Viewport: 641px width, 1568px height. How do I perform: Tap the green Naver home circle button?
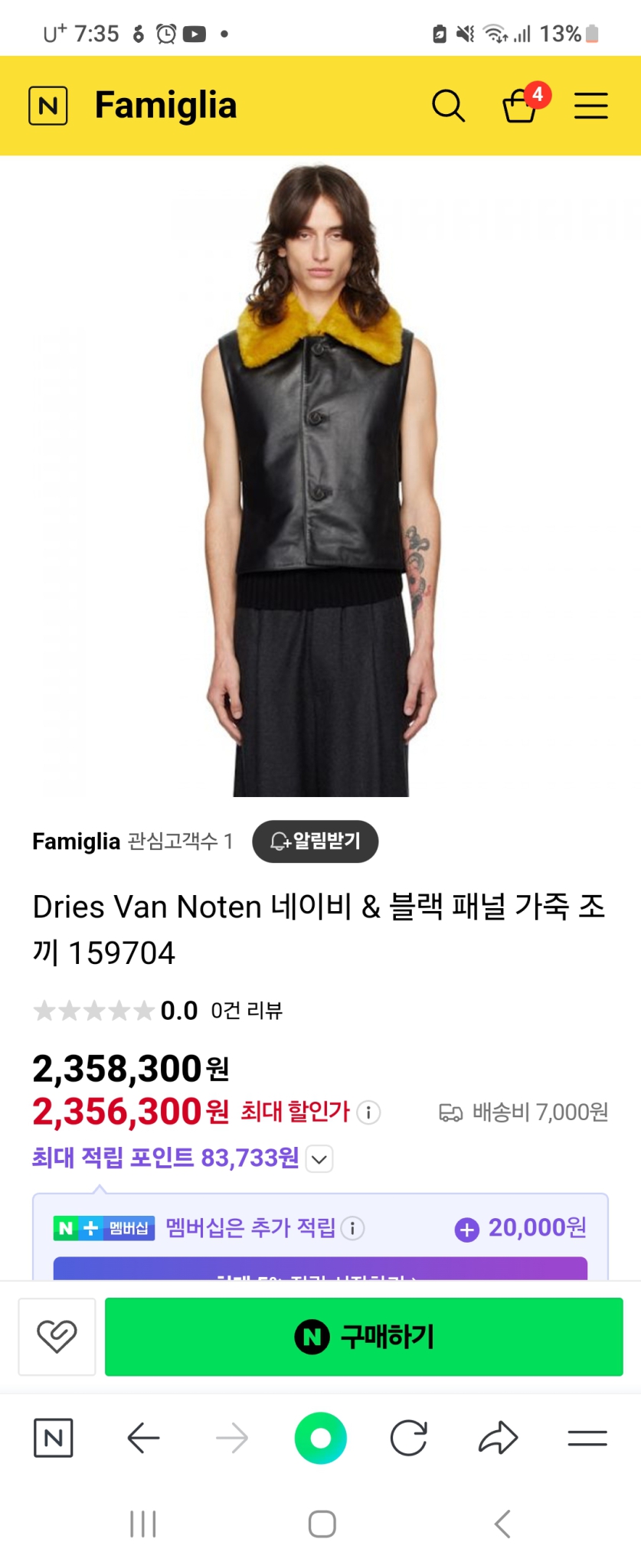pos(321,1438)
